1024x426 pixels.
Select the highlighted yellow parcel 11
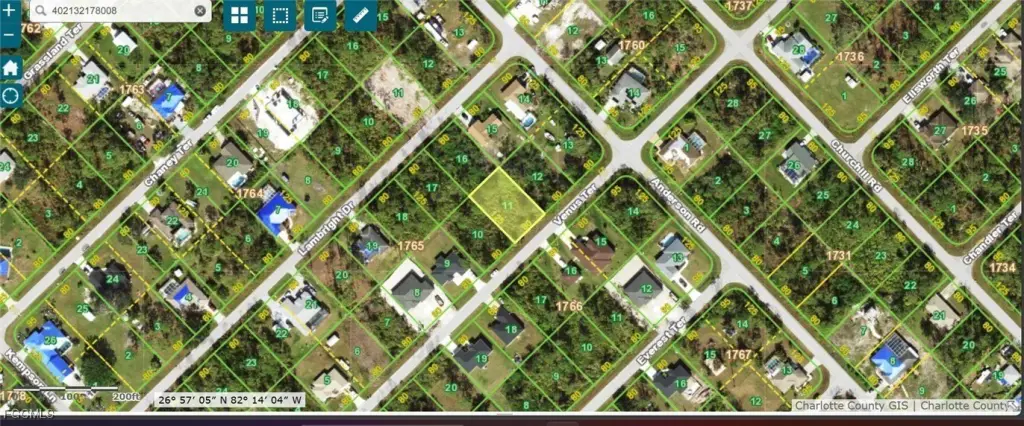pos(507,206)
